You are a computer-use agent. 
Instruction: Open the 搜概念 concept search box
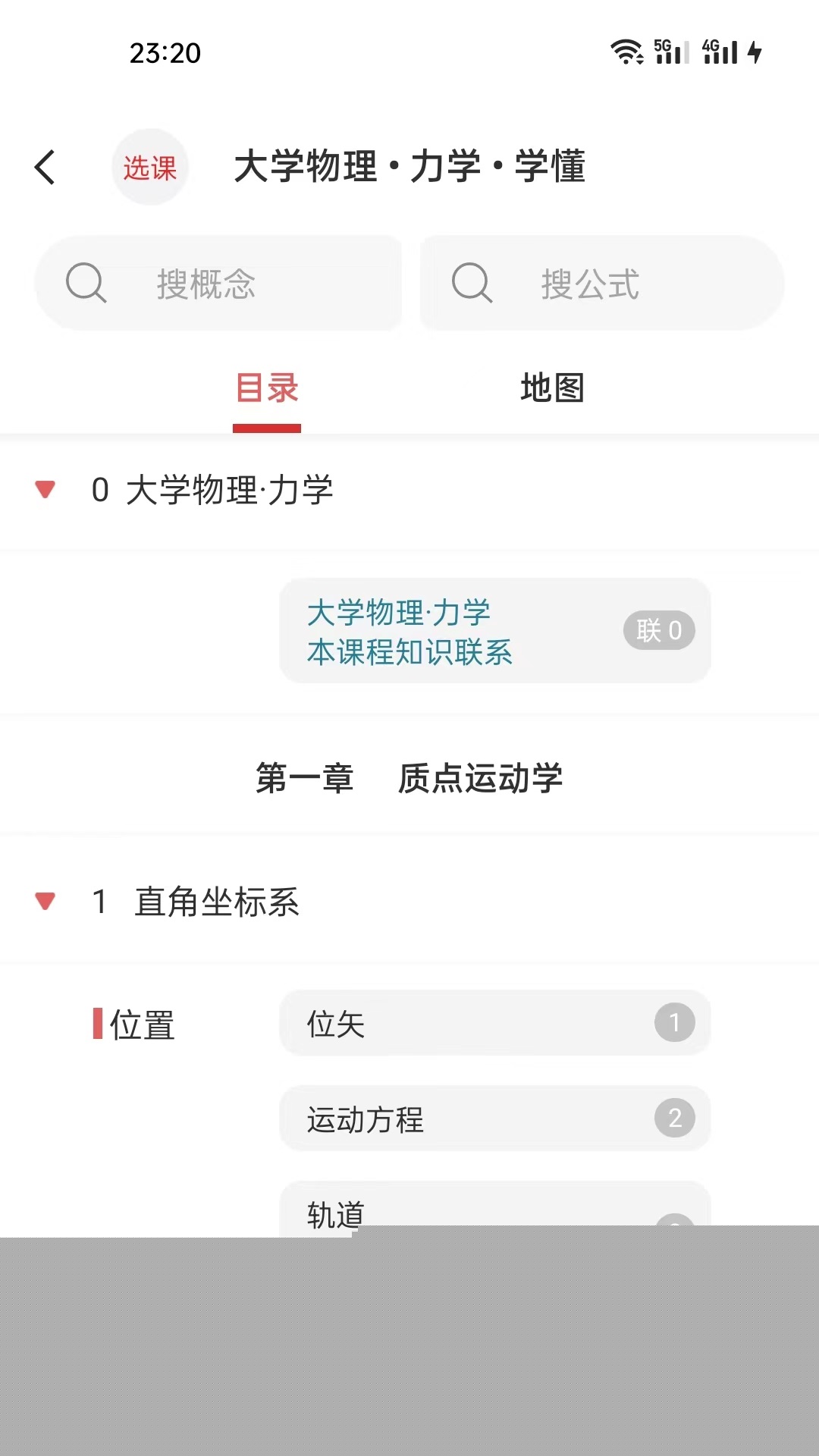[x=218, y=283]
